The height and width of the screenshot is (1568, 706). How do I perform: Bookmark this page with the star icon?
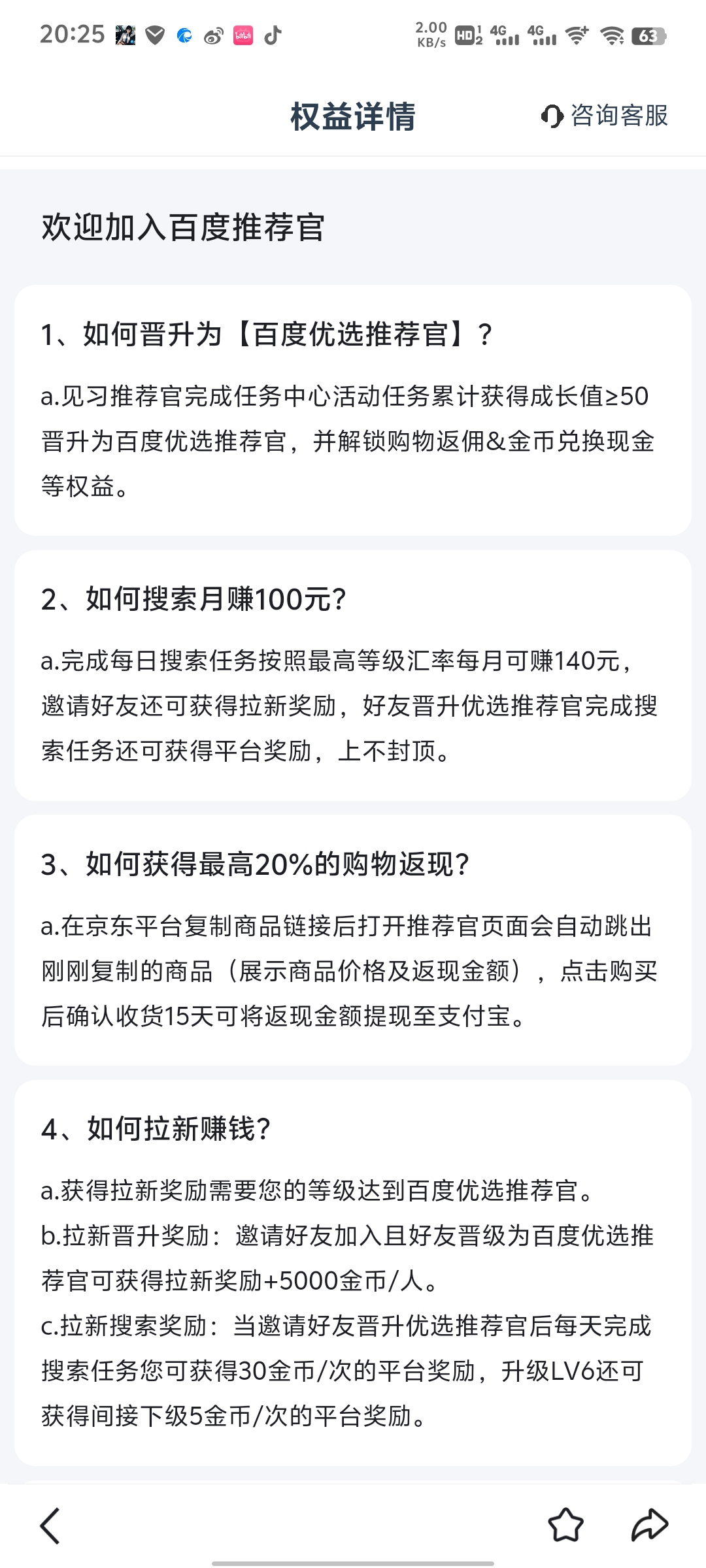click(x=565, y=1526)
